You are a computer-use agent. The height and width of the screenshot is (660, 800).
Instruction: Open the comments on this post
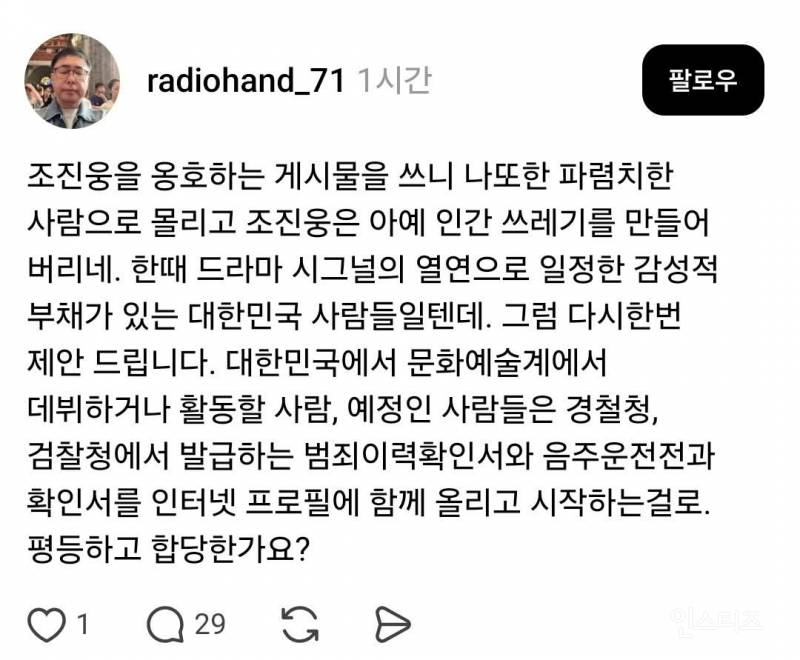tap(164, 625)
